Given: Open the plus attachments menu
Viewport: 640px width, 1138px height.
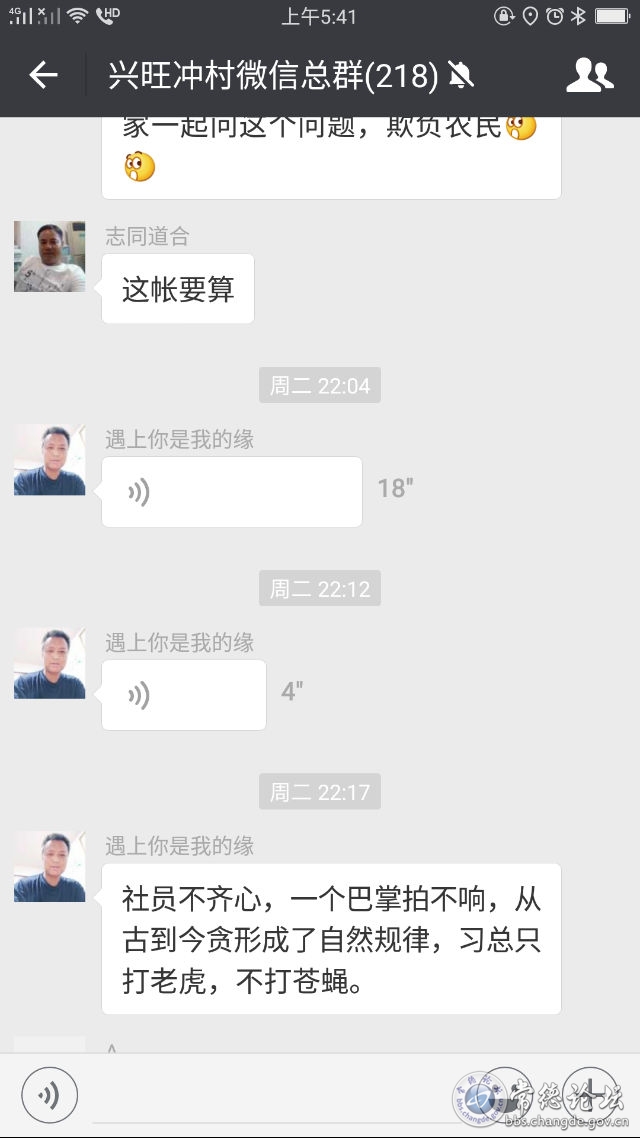Looking at the screenshot, I should pyautogui.click(x=590, y=1095).
